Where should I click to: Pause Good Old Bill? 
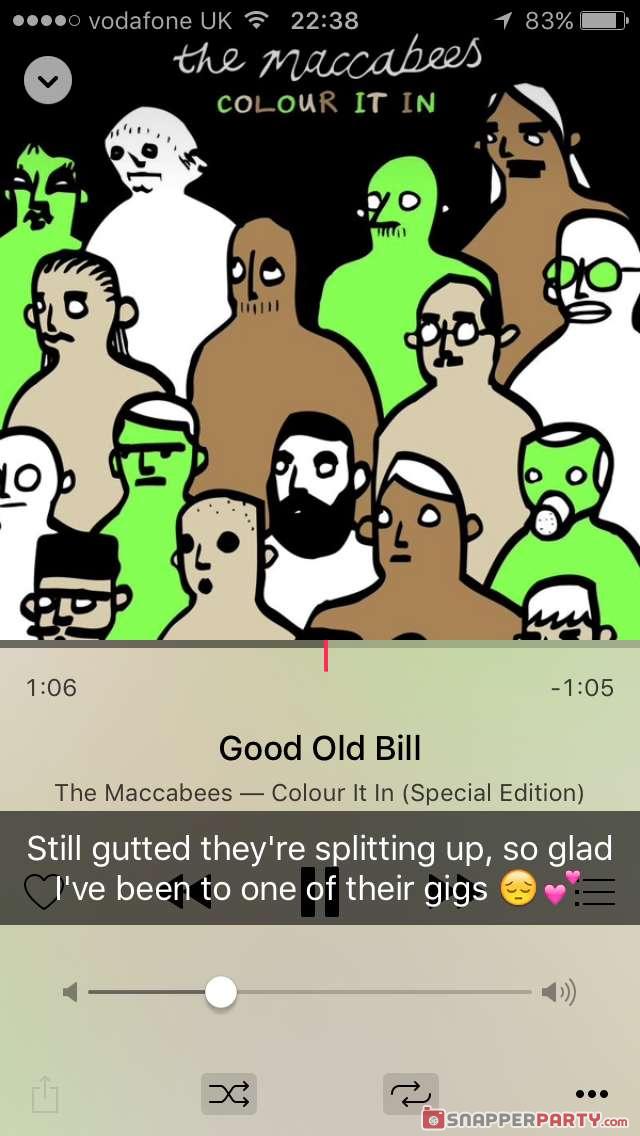click(320, 891)
